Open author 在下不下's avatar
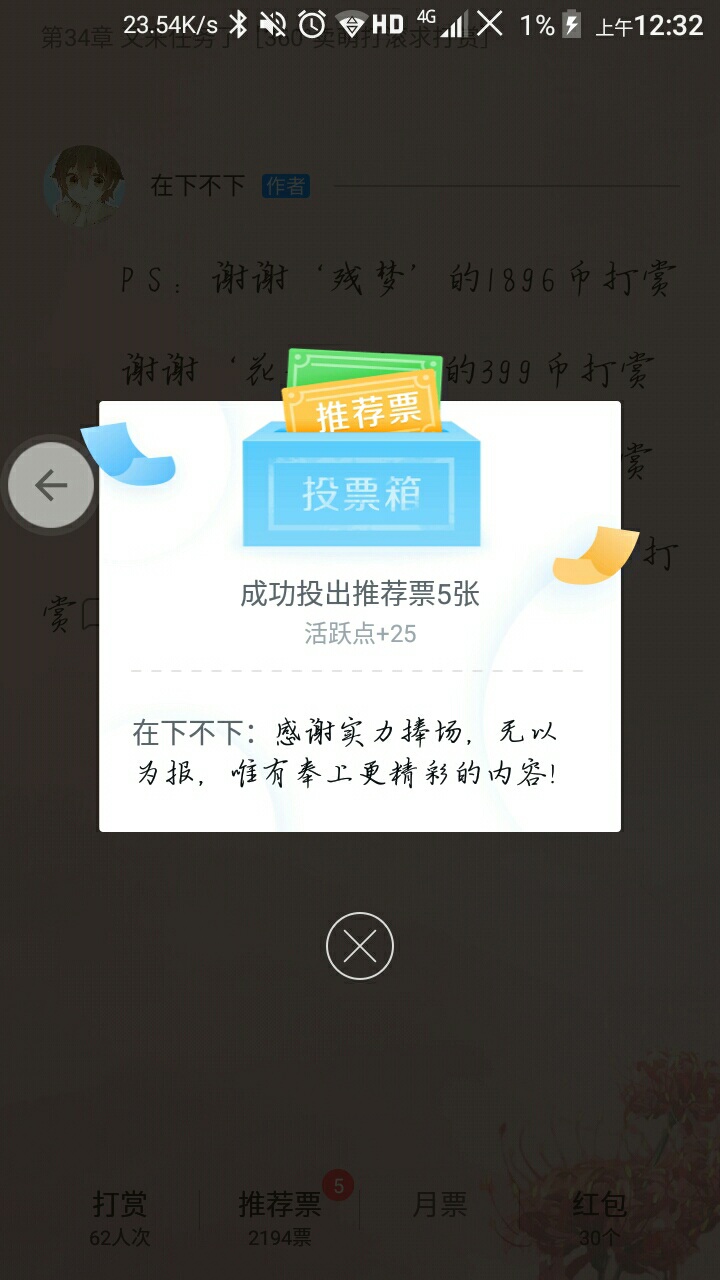This screenshot has width=720, height=1280. tap(84, 186)
